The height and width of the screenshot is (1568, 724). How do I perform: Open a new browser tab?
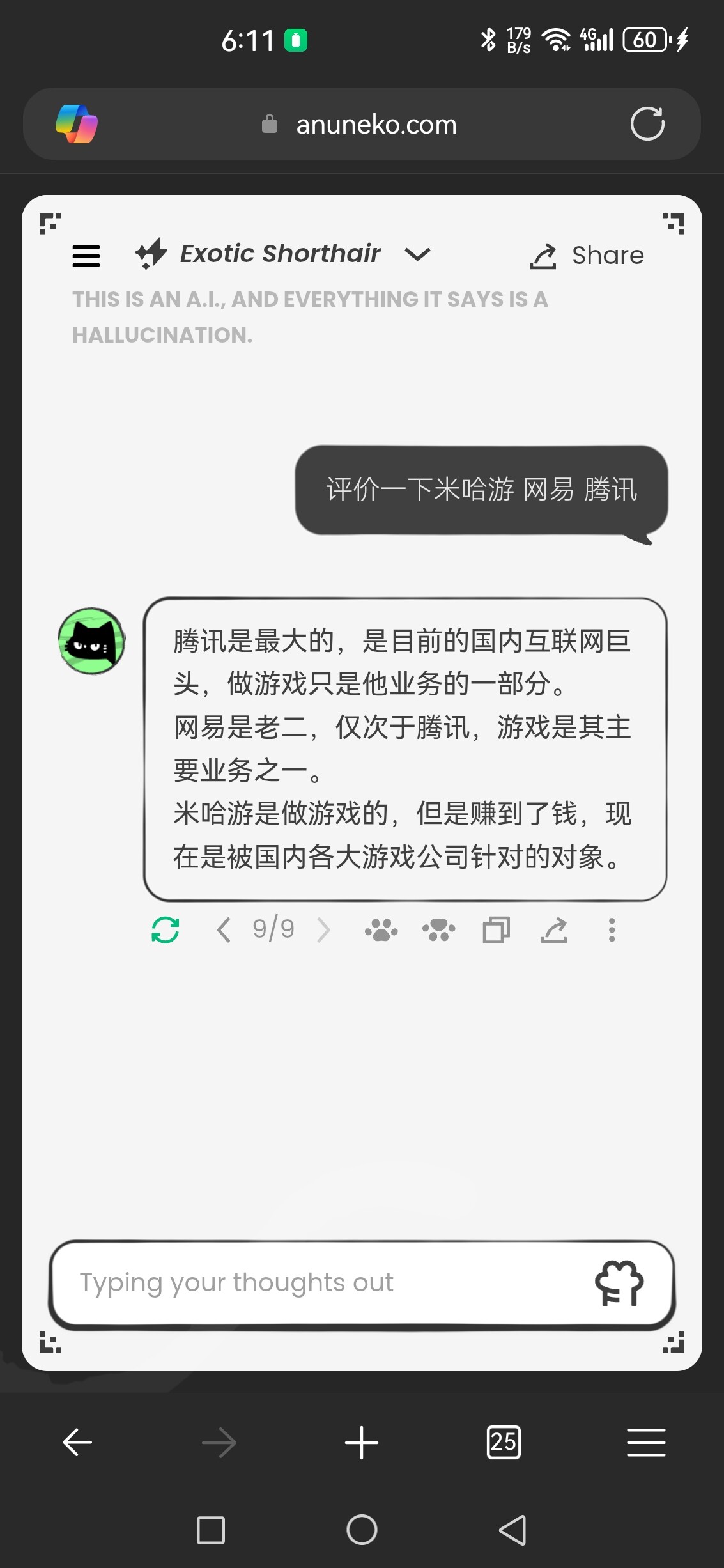tap(362, 1442)
